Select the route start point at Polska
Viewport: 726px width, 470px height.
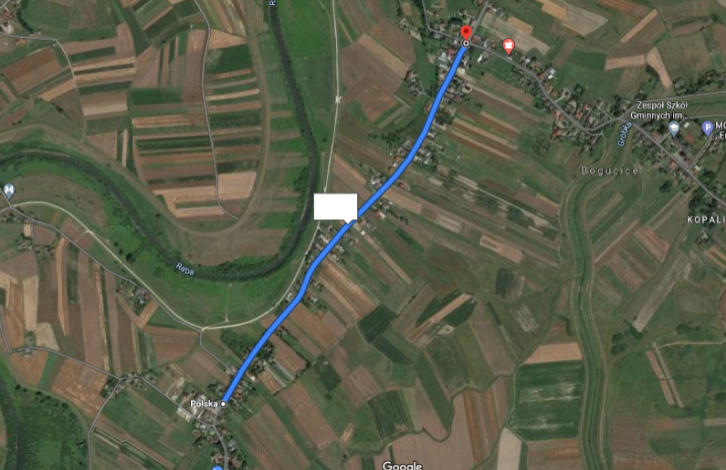coord(224,403)
